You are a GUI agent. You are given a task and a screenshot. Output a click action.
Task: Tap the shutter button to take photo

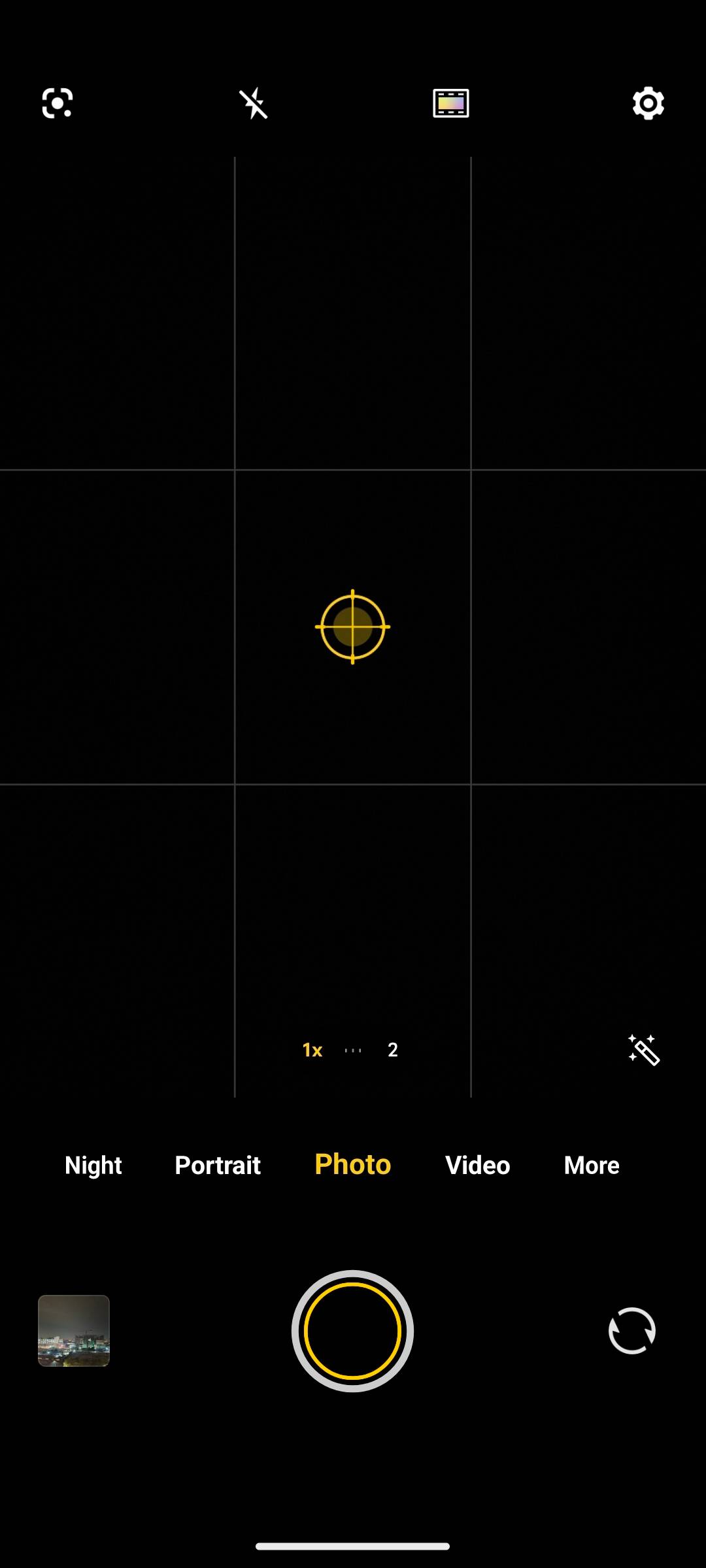click(352, 1331)
